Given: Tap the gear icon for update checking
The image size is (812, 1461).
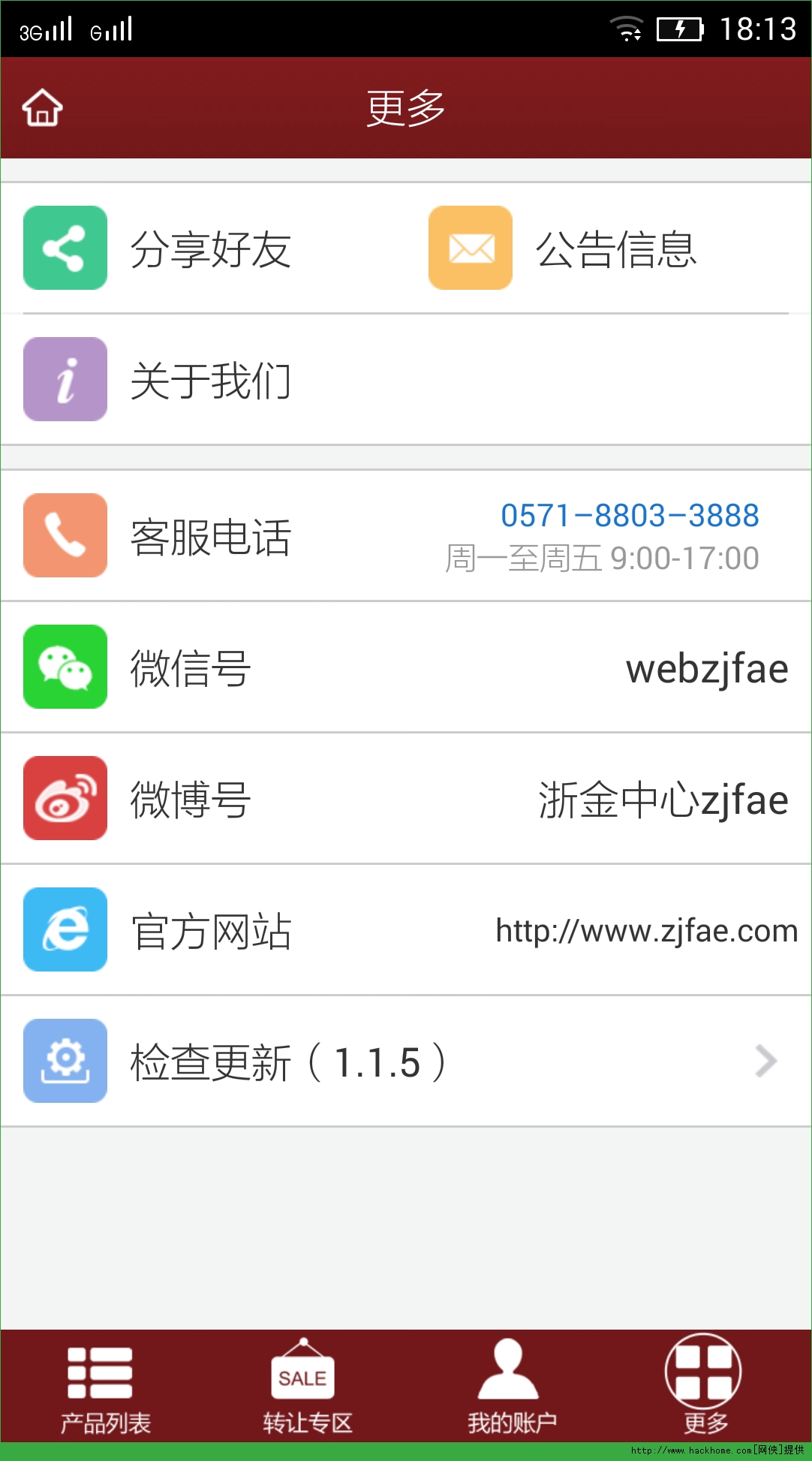Looking at the screenshot, I should 65,1060.
